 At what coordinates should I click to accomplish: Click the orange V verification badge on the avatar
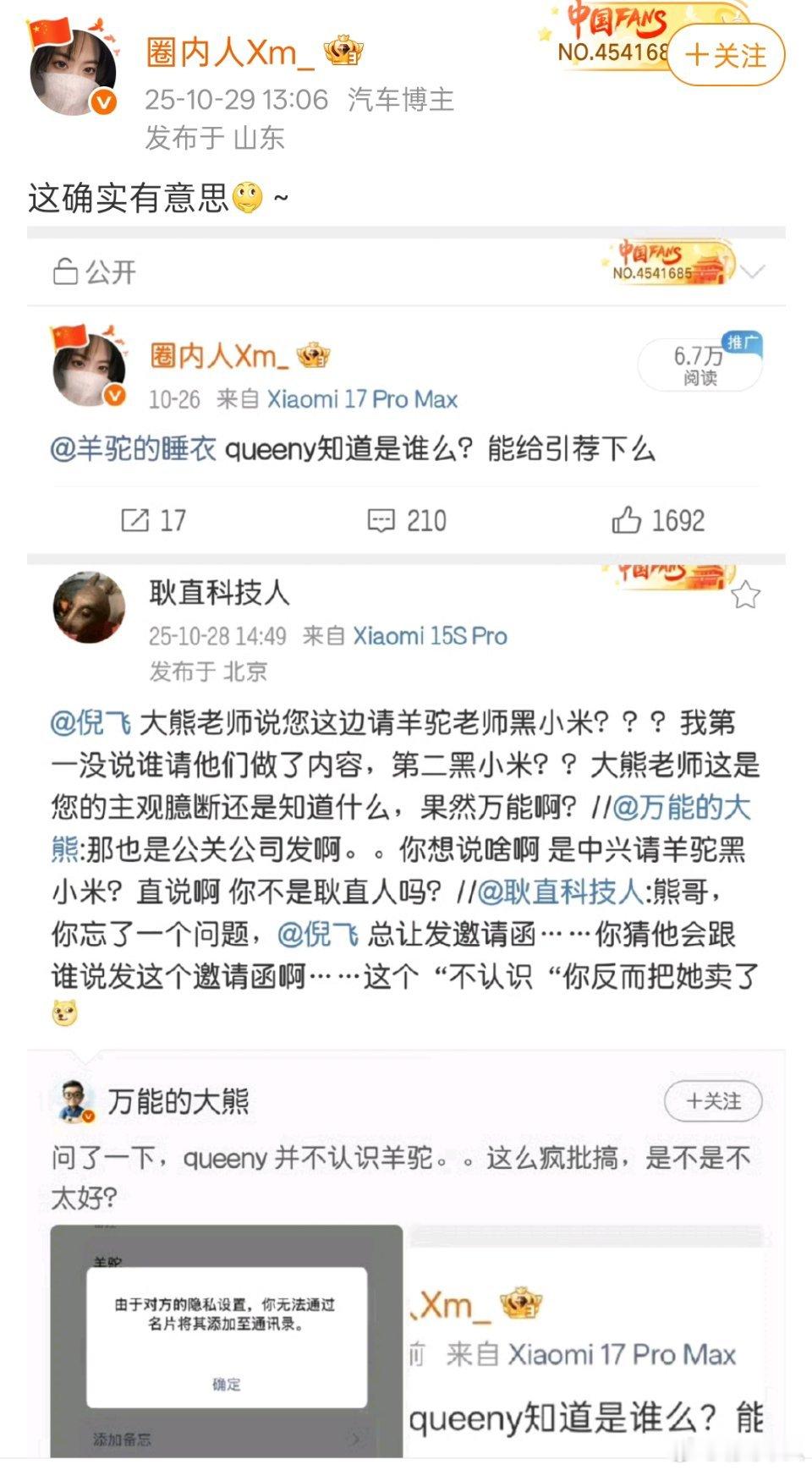click(103, 100)
